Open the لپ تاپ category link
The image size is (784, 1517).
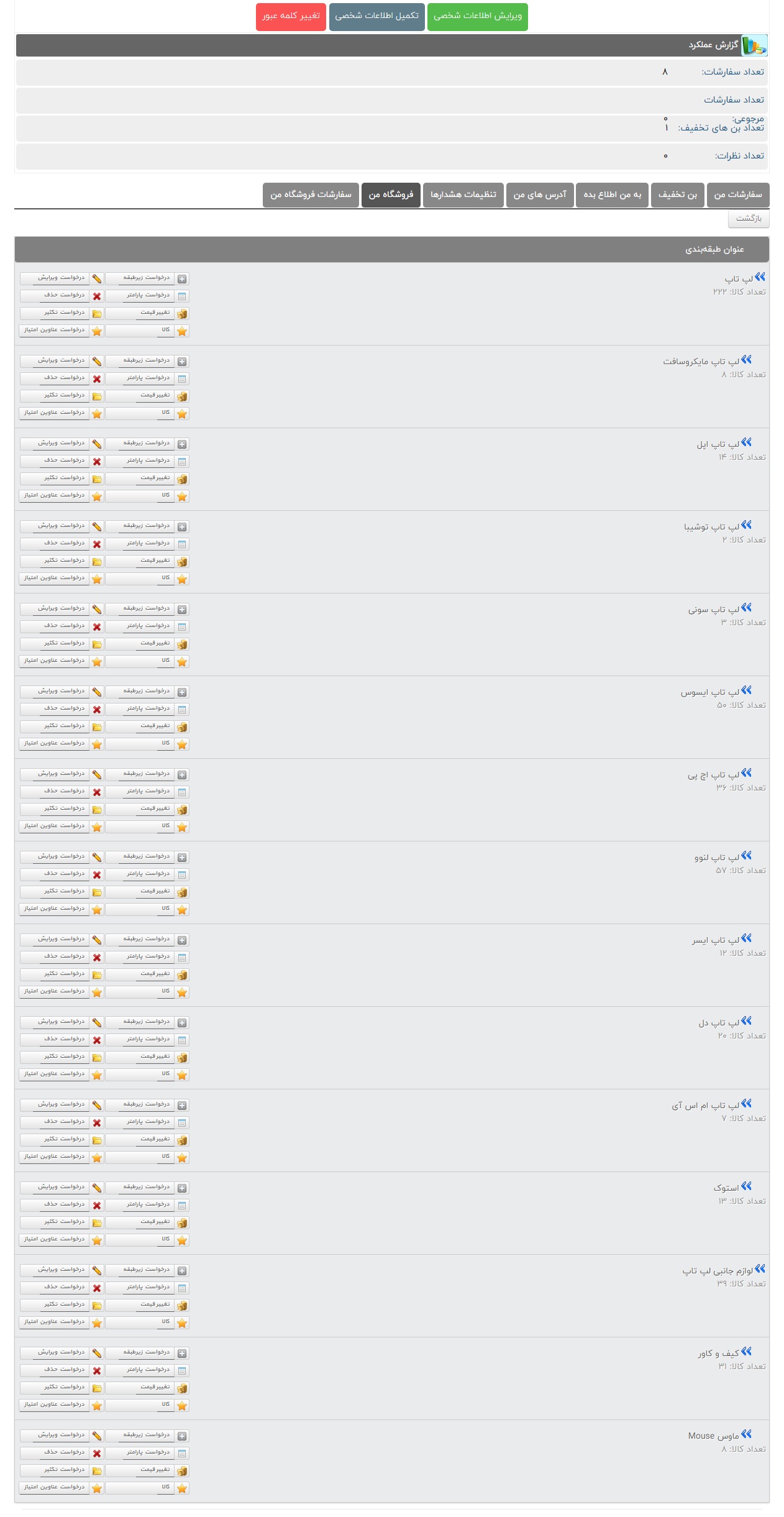(739, 279)
